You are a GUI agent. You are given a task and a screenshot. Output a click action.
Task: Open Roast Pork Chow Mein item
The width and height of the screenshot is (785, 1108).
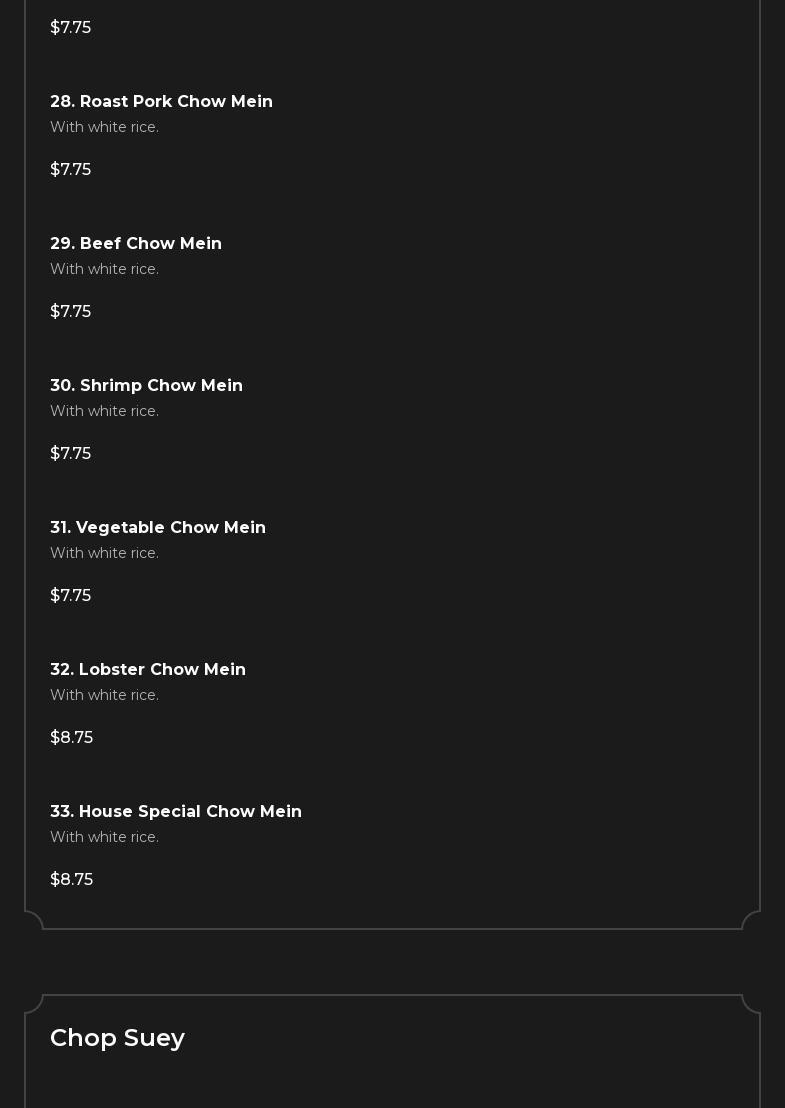161,102
